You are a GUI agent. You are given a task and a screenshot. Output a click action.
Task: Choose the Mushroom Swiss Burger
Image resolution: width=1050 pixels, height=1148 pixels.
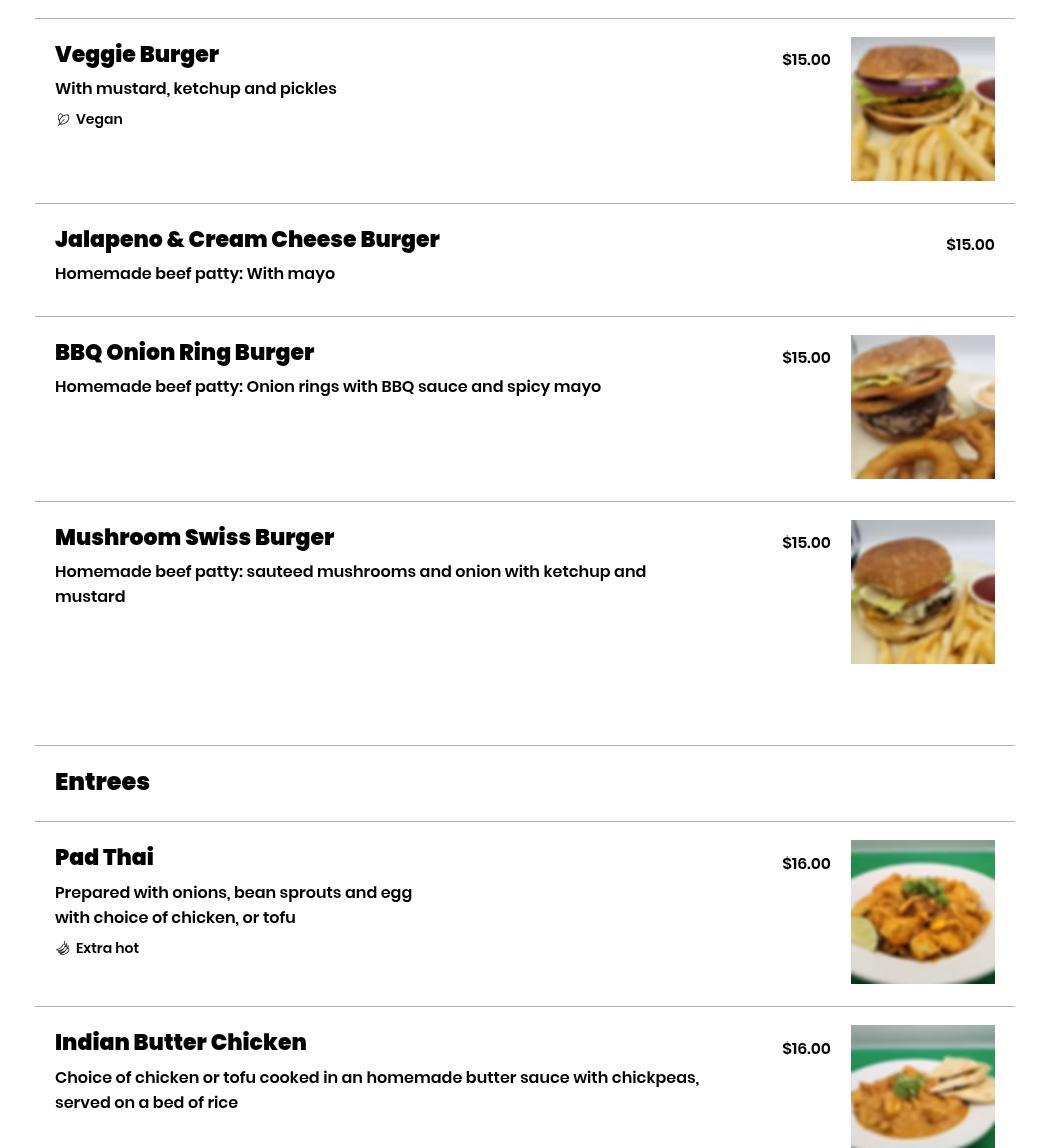coord(194,538)
